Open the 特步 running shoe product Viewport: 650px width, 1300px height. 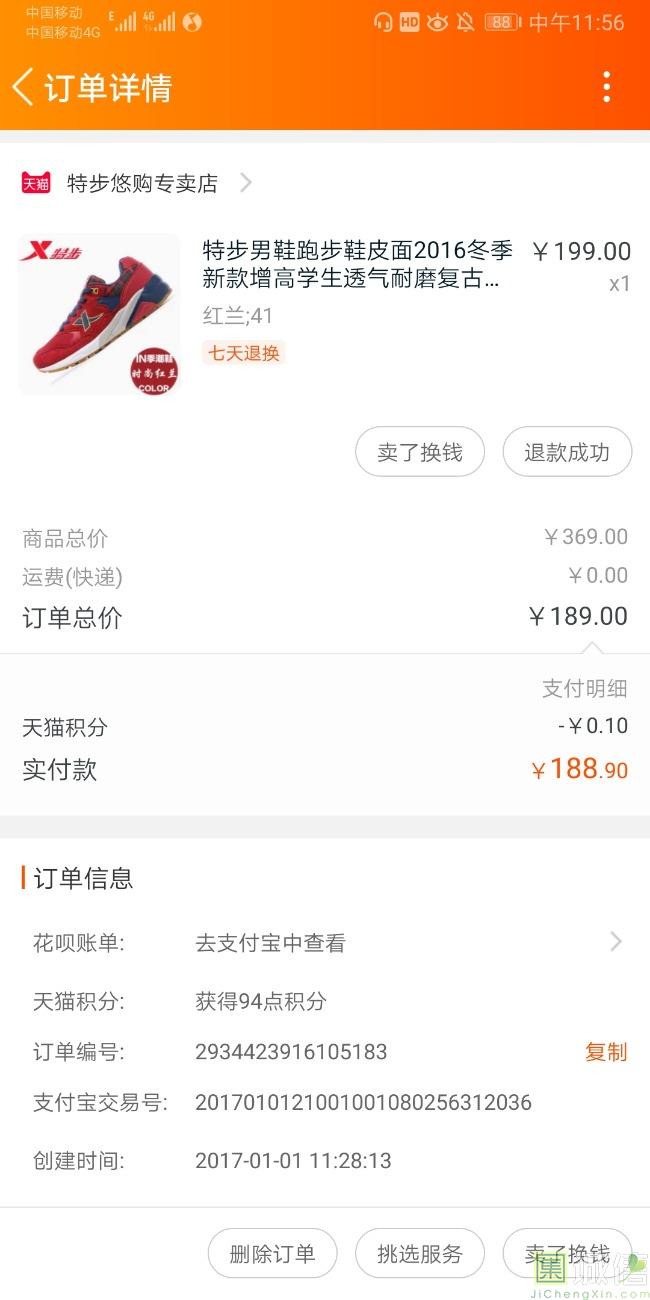tap(357, 264)
